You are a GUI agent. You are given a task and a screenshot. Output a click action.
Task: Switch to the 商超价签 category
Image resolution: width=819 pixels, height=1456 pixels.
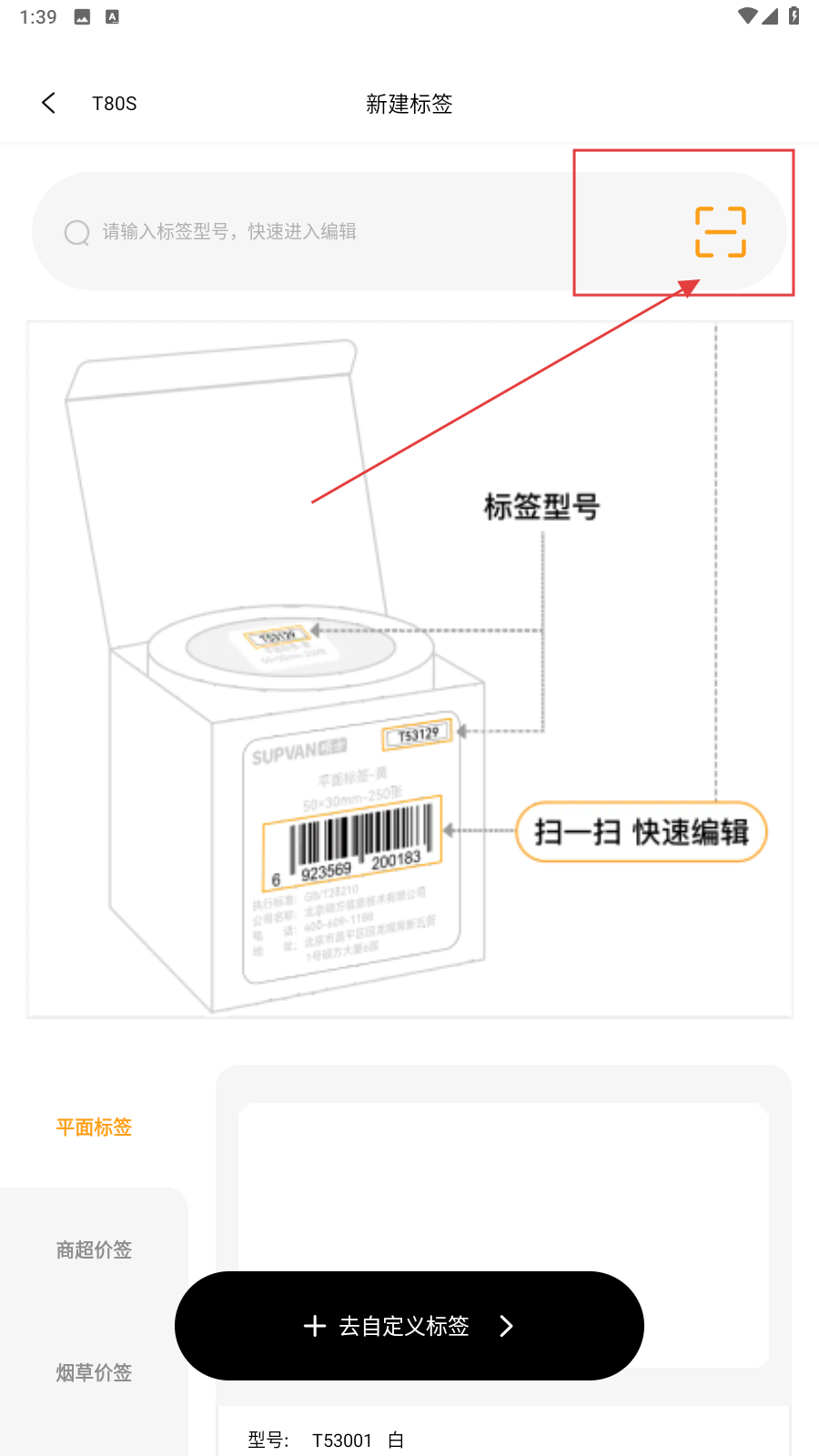coord(94,1249)
